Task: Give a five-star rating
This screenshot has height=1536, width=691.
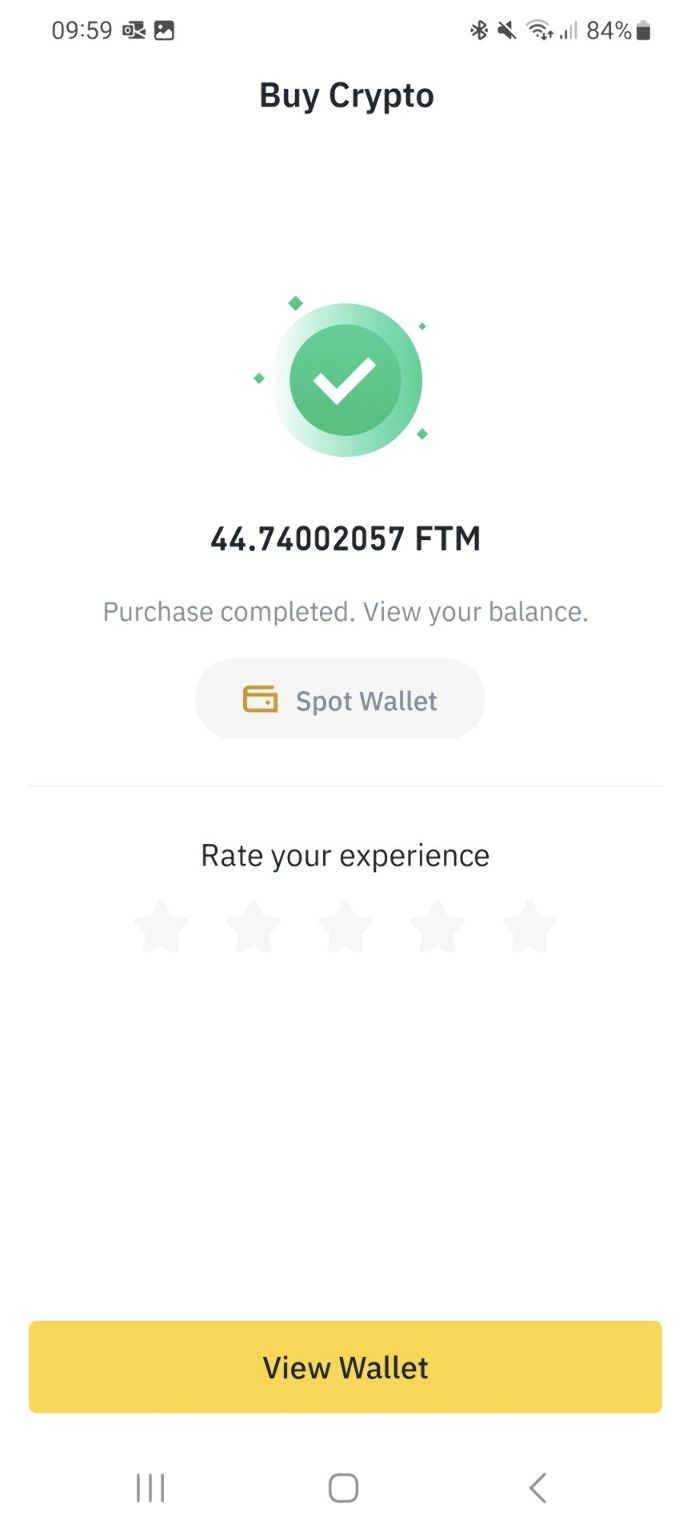Action: click(529, 926)
